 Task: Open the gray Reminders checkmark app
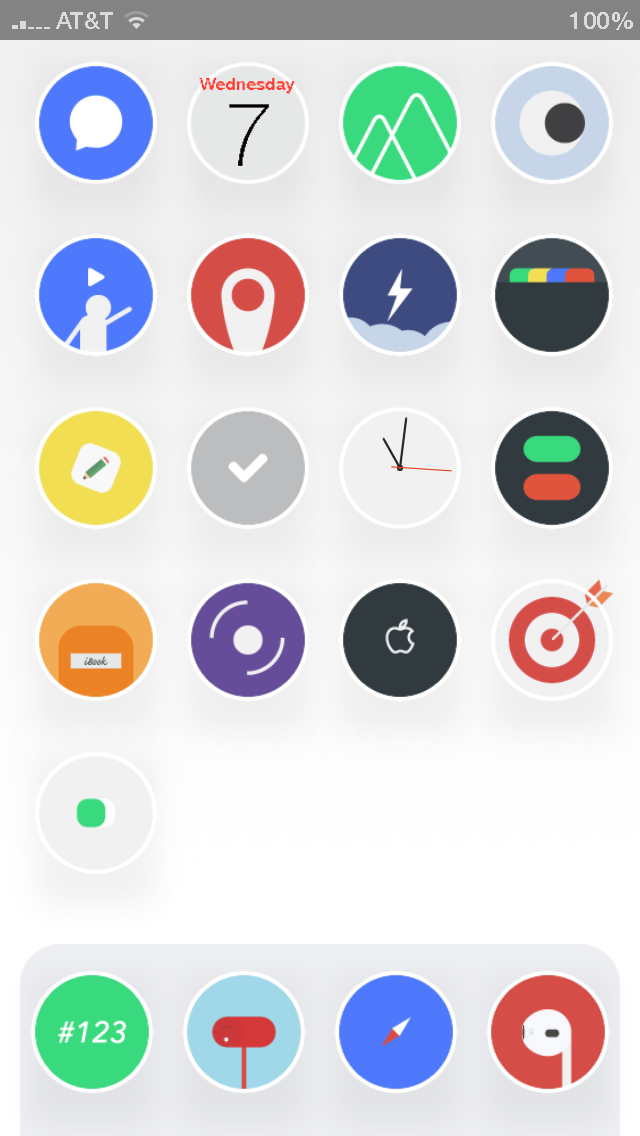[248, 468]
